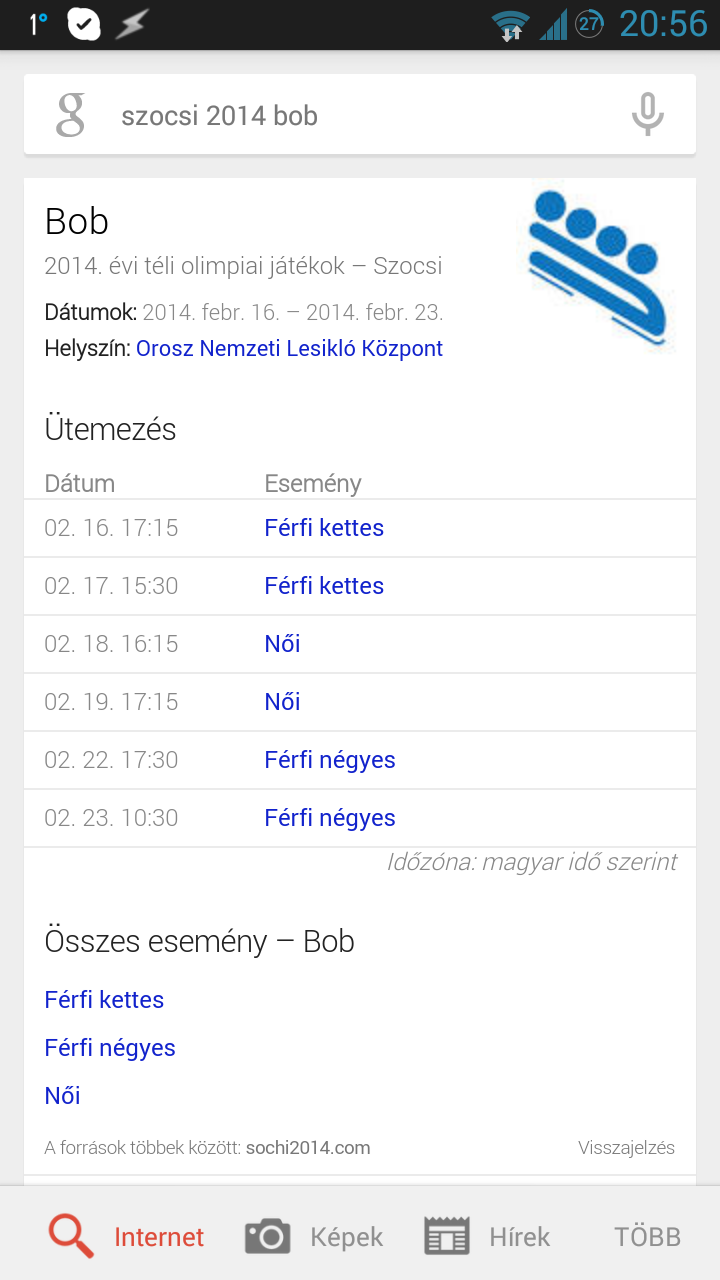Open Férfi négyes event on 02. 22. 17:30
The width and height of the screenshot is (720, 1280).
click(x=330, y=760)
